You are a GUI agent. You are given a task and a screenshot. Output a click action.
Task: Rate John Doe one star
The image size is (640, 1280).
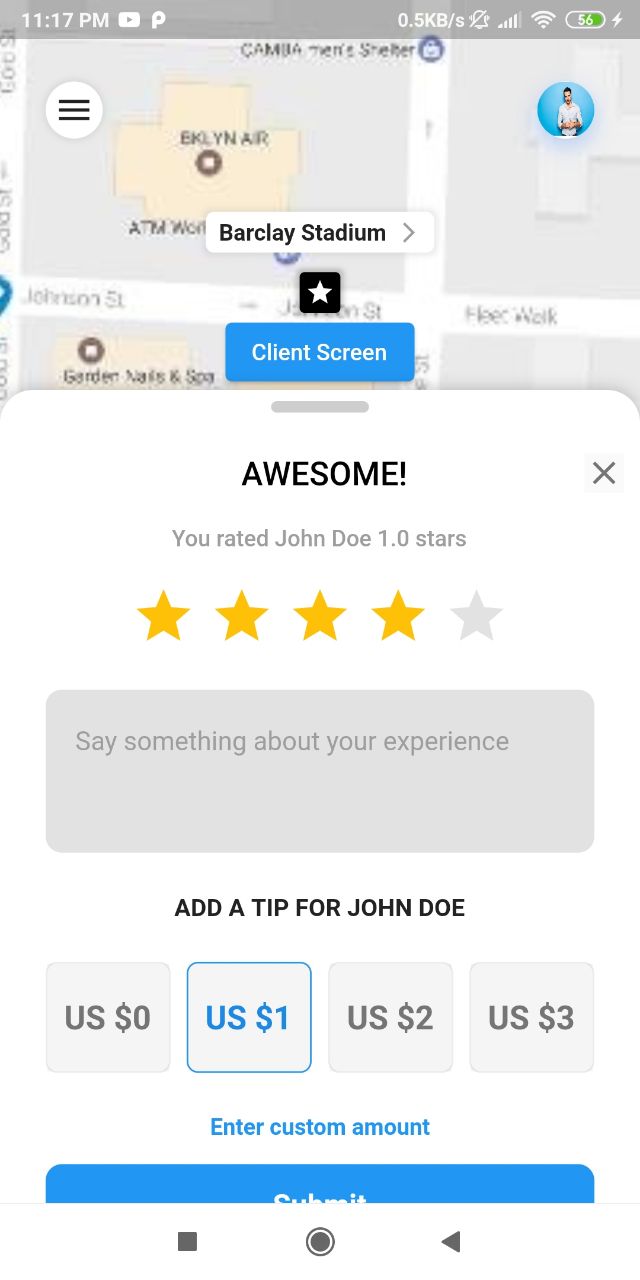coord(164,615)
